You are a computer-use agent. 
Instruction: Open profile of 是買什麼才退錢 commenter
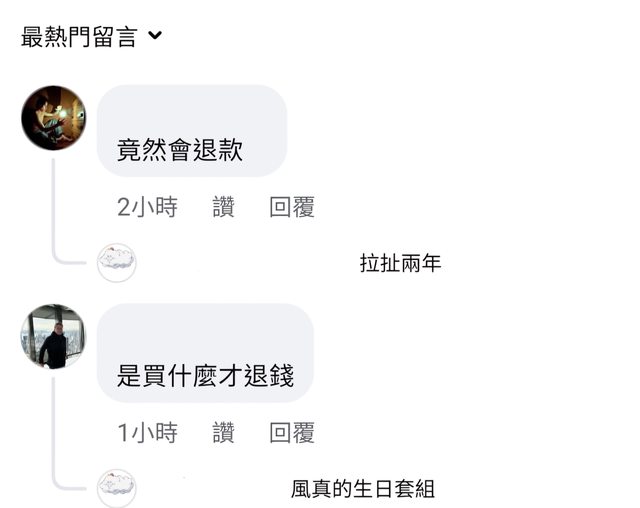click(53, 337)
